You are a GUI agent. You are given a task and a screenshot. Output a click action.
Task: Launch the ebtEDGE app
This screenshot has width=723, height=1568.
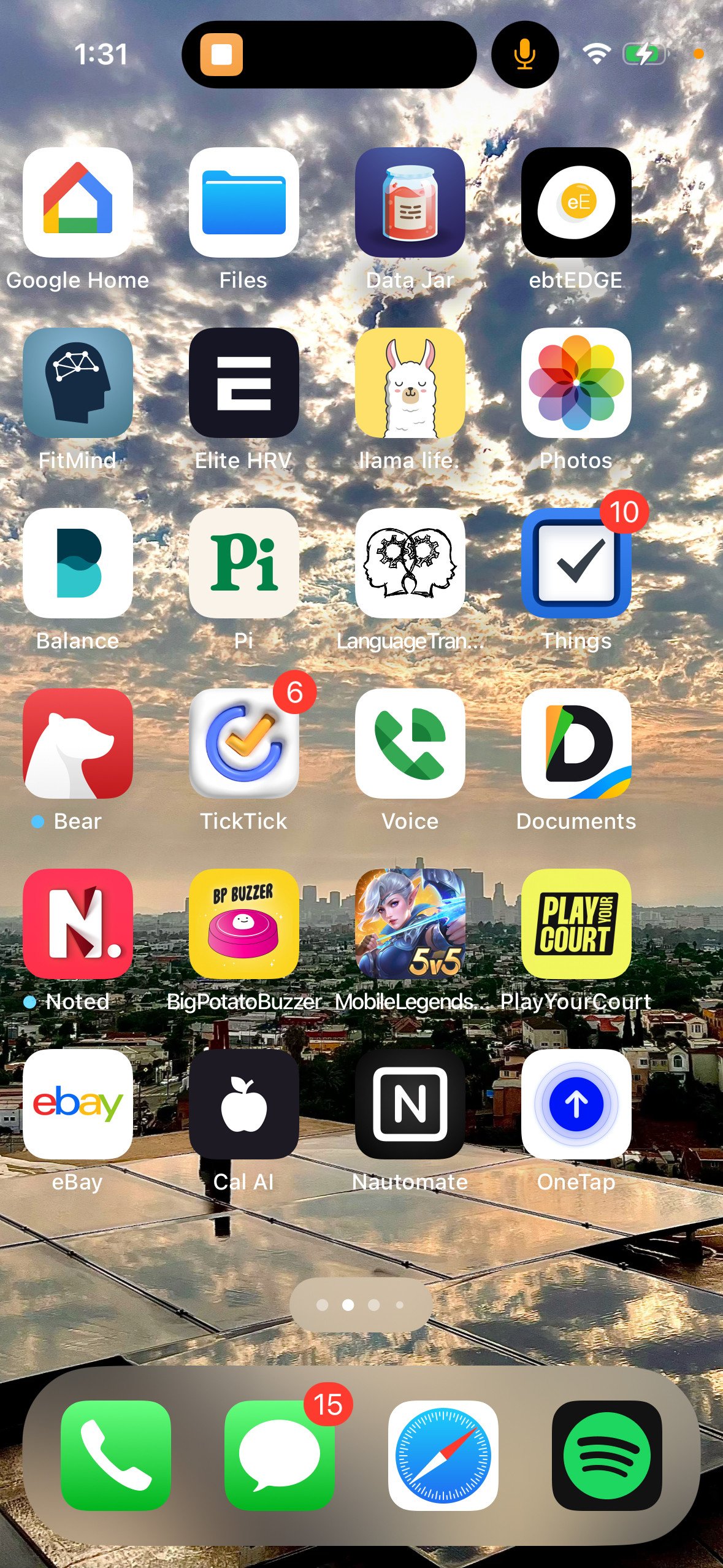[x=576, y=202]
